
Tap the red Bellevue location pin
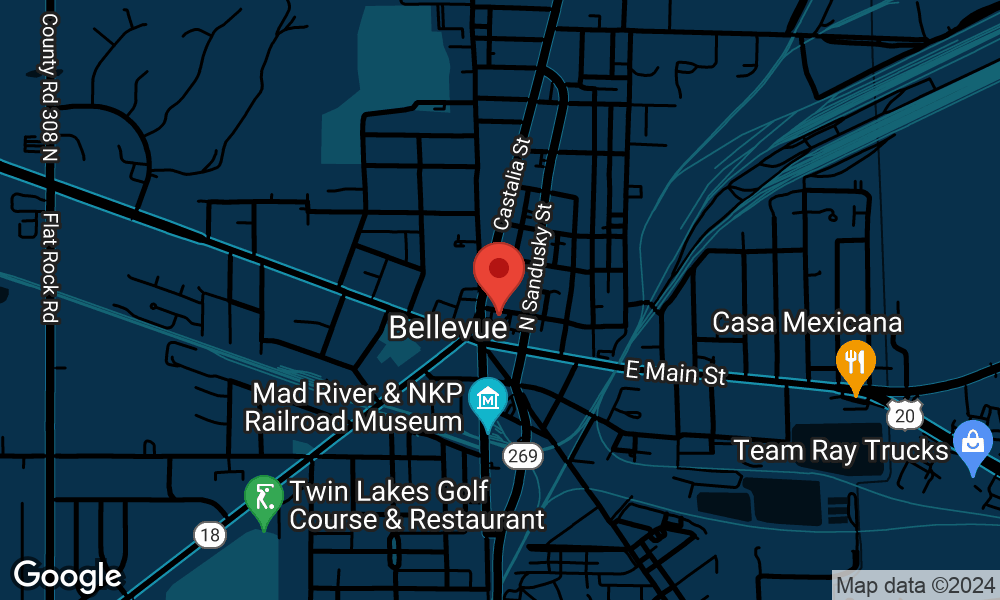click(498, 272)
